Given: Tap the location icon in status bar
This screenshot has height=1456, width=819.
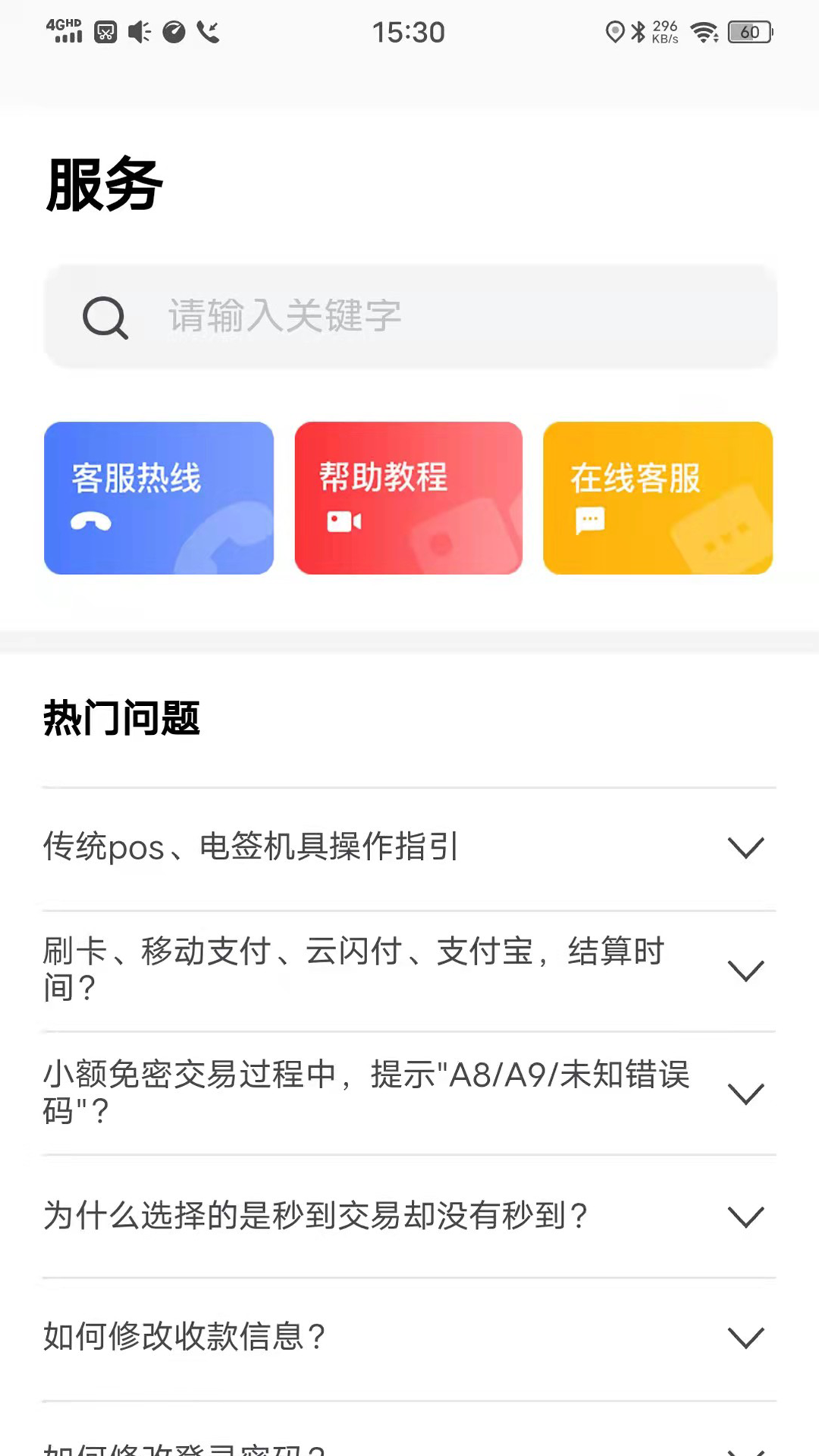Looking at the screenshot, I should point(614,32).
